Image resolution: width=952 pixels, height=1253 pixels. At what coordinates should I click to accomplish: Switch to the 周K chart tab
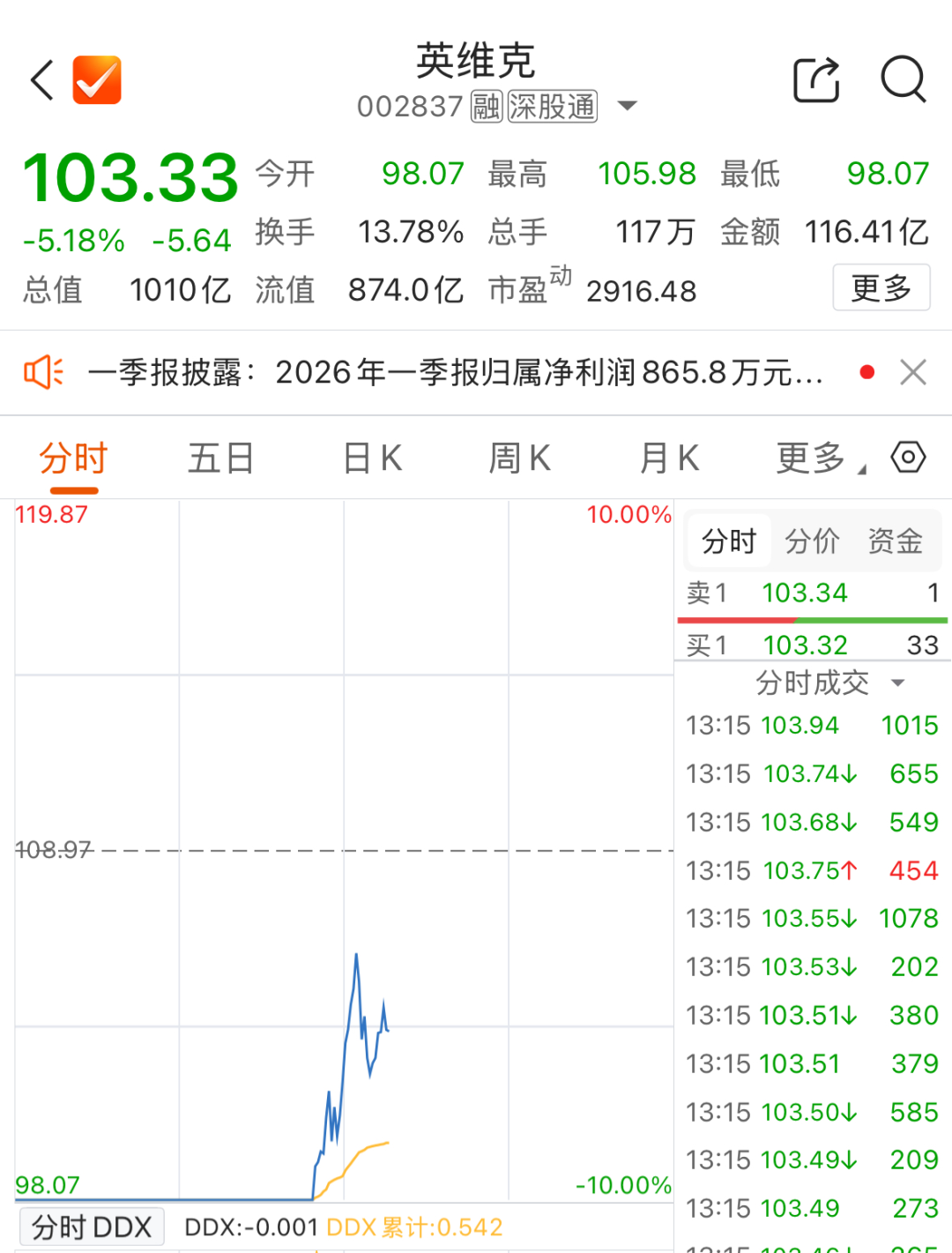(x=520, y=459)
